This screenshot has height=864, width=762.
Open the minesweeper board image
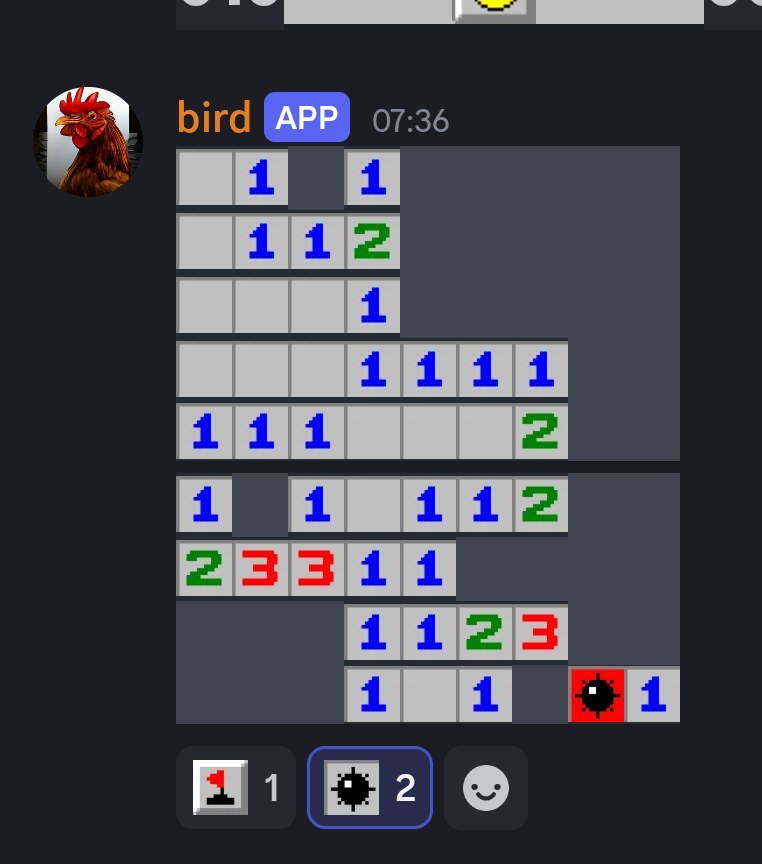pos(428,434)
